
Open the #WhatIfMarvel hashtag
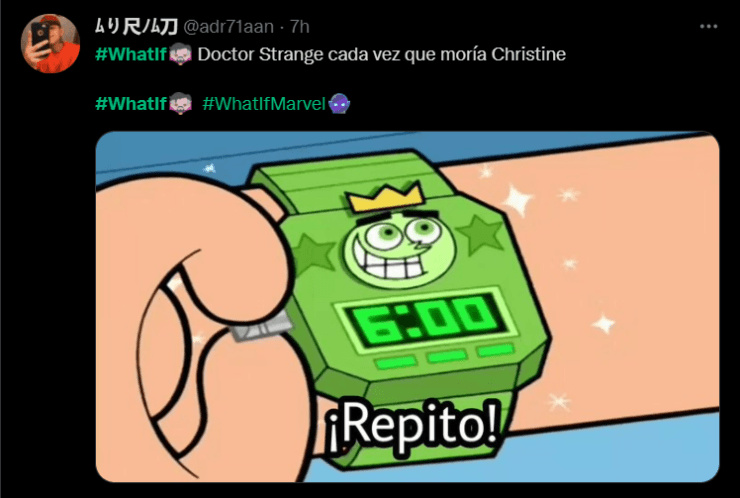pyautogui.click(x=264, y=103)
